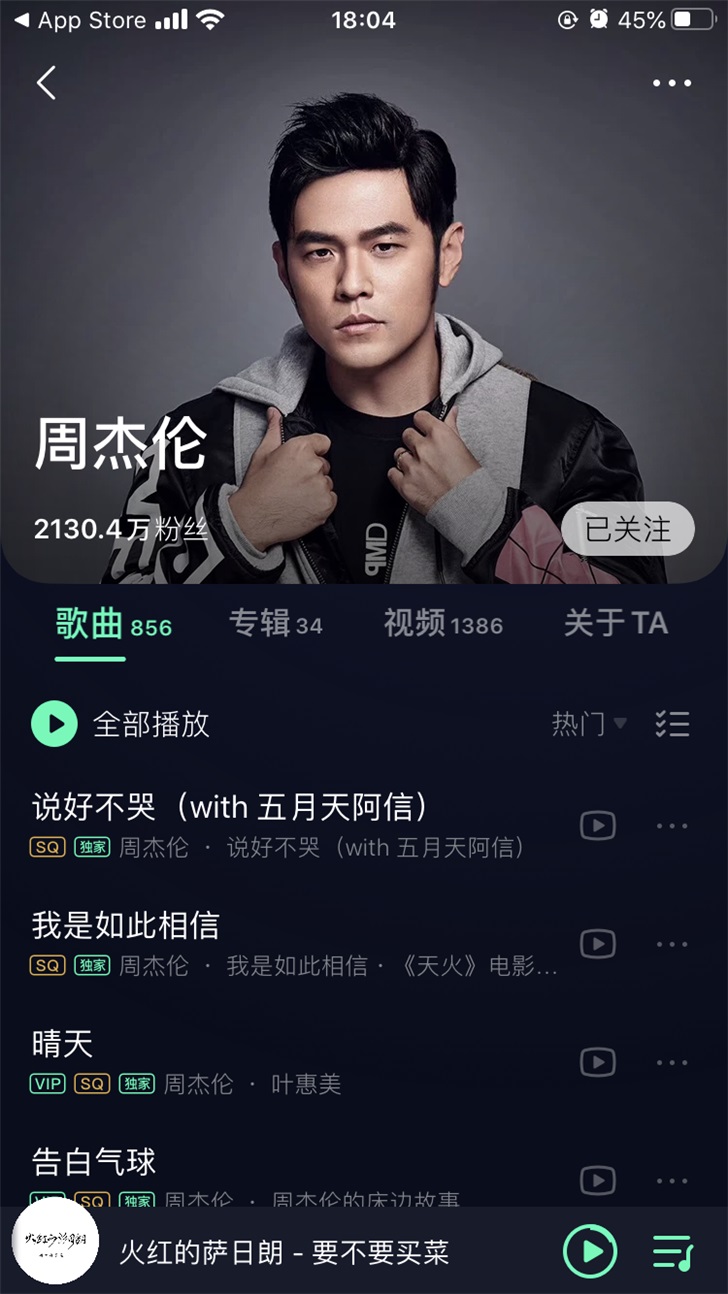
Task: Watch the video for 晴天
Action: click(598, 1062)
